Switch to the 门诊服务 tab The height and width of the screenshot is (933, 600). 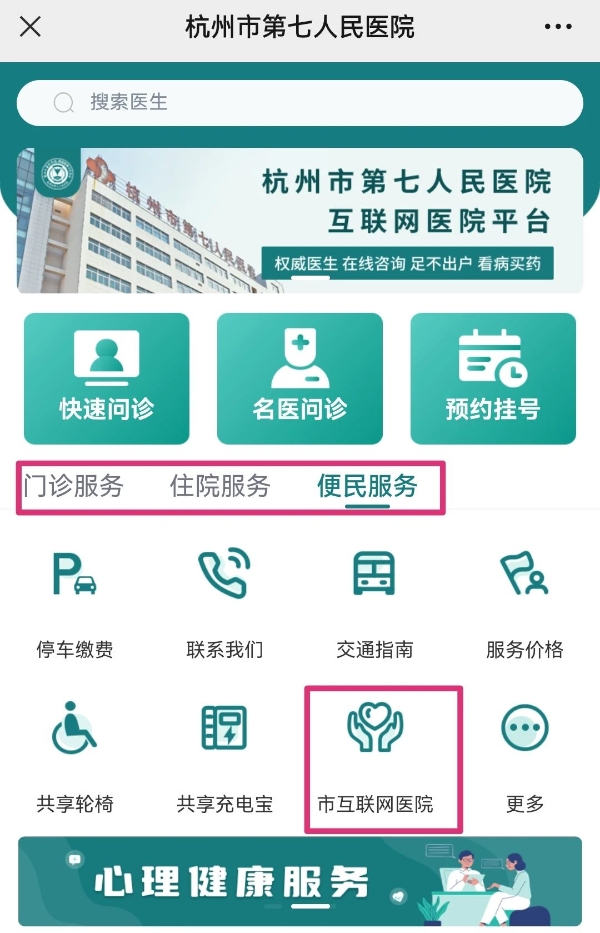click(74, 487)
